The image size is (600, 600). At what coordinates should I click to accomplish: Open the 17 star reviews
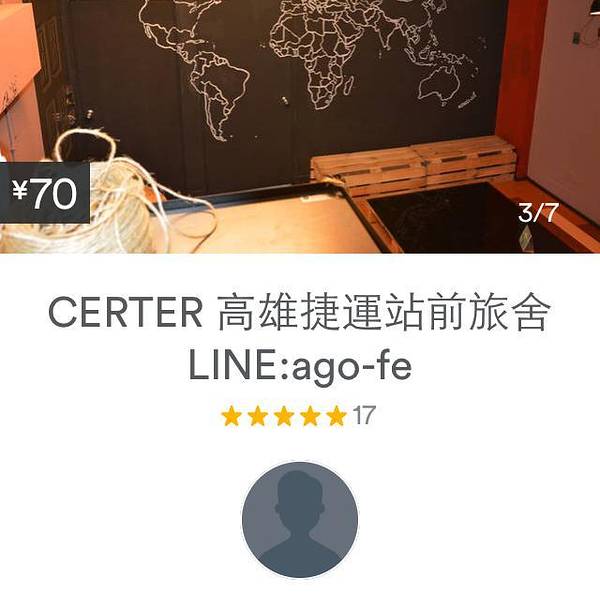[297, 416]
